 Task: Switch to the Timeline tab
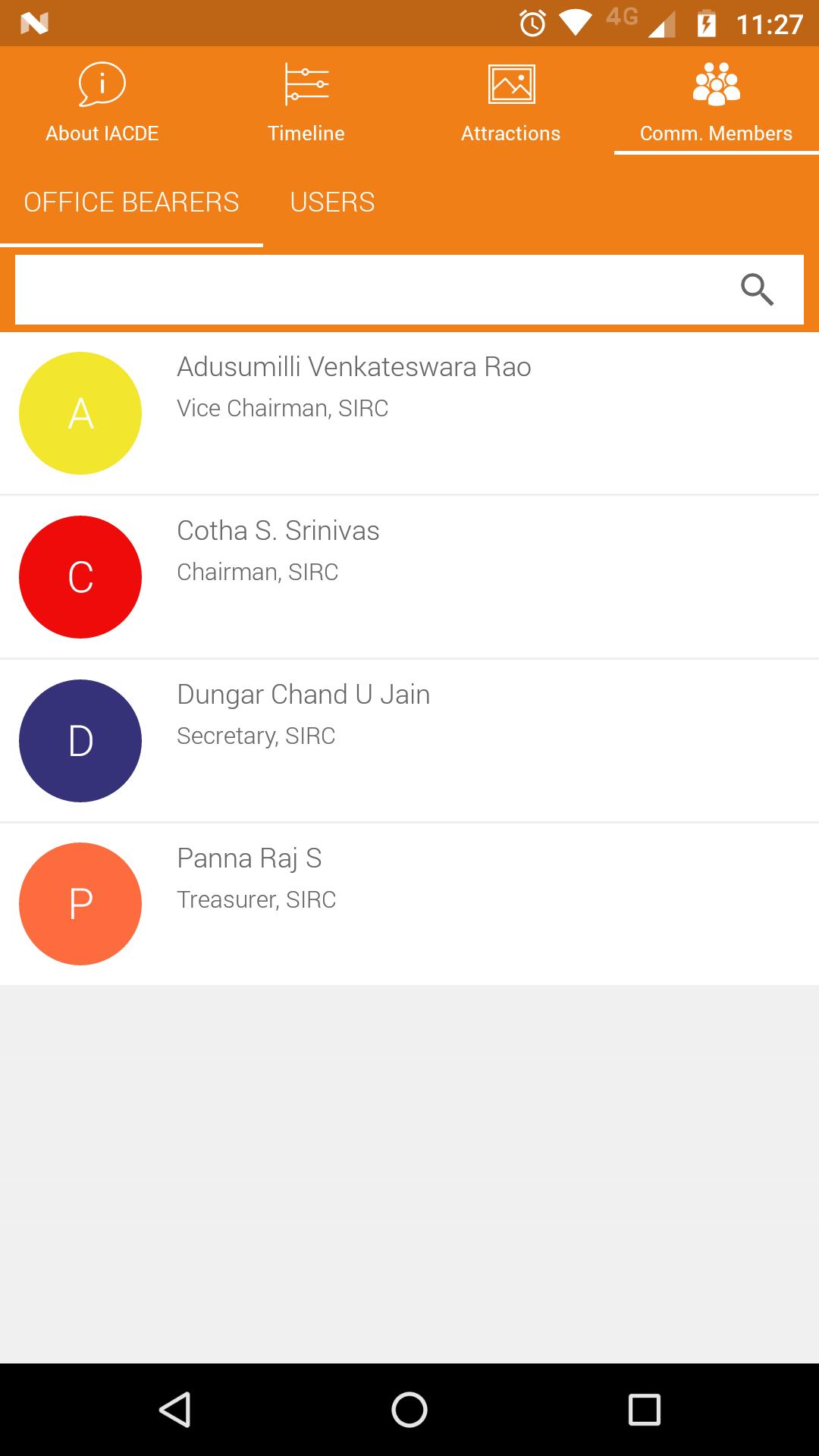[x=306, y=102]
